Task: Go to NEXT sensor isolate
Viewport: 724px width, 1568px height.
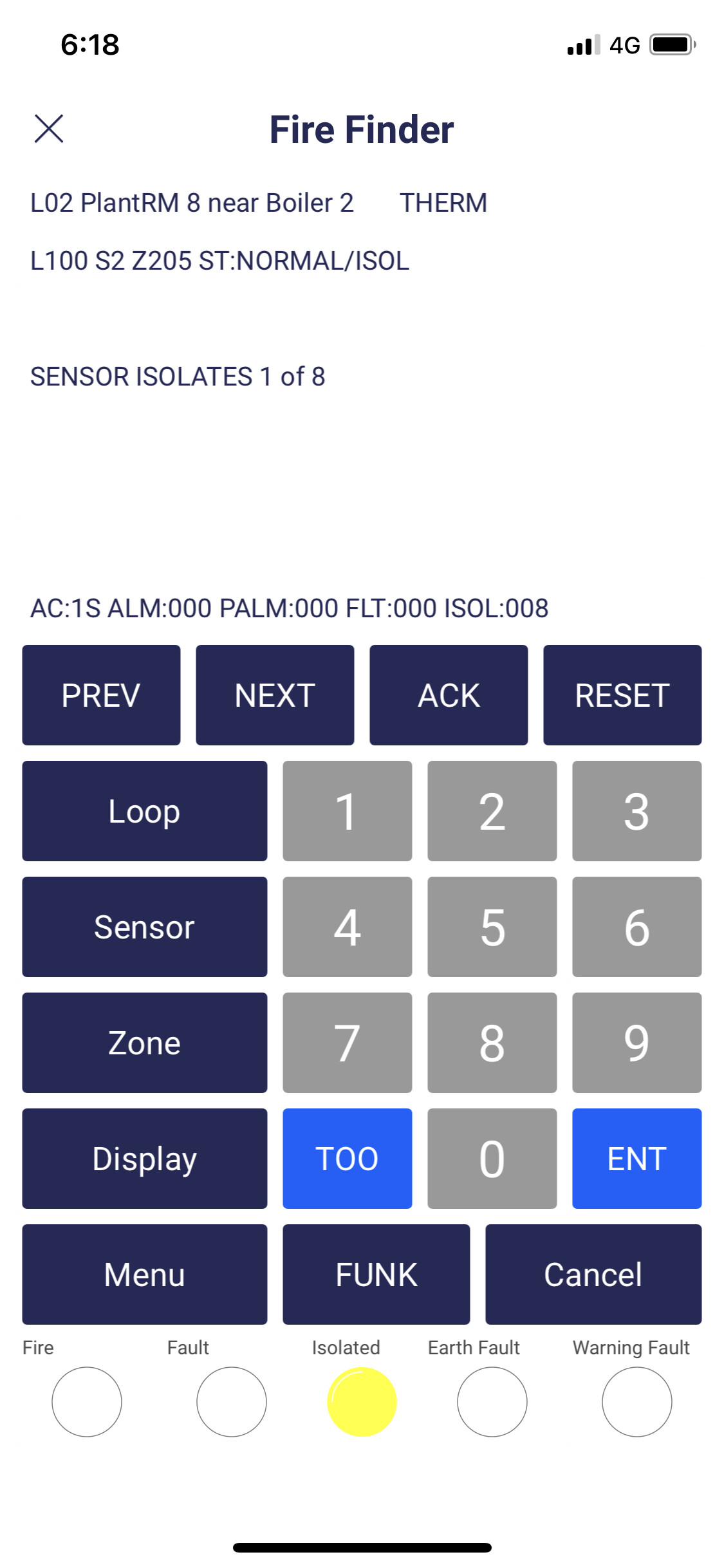Action: (275, 695)
